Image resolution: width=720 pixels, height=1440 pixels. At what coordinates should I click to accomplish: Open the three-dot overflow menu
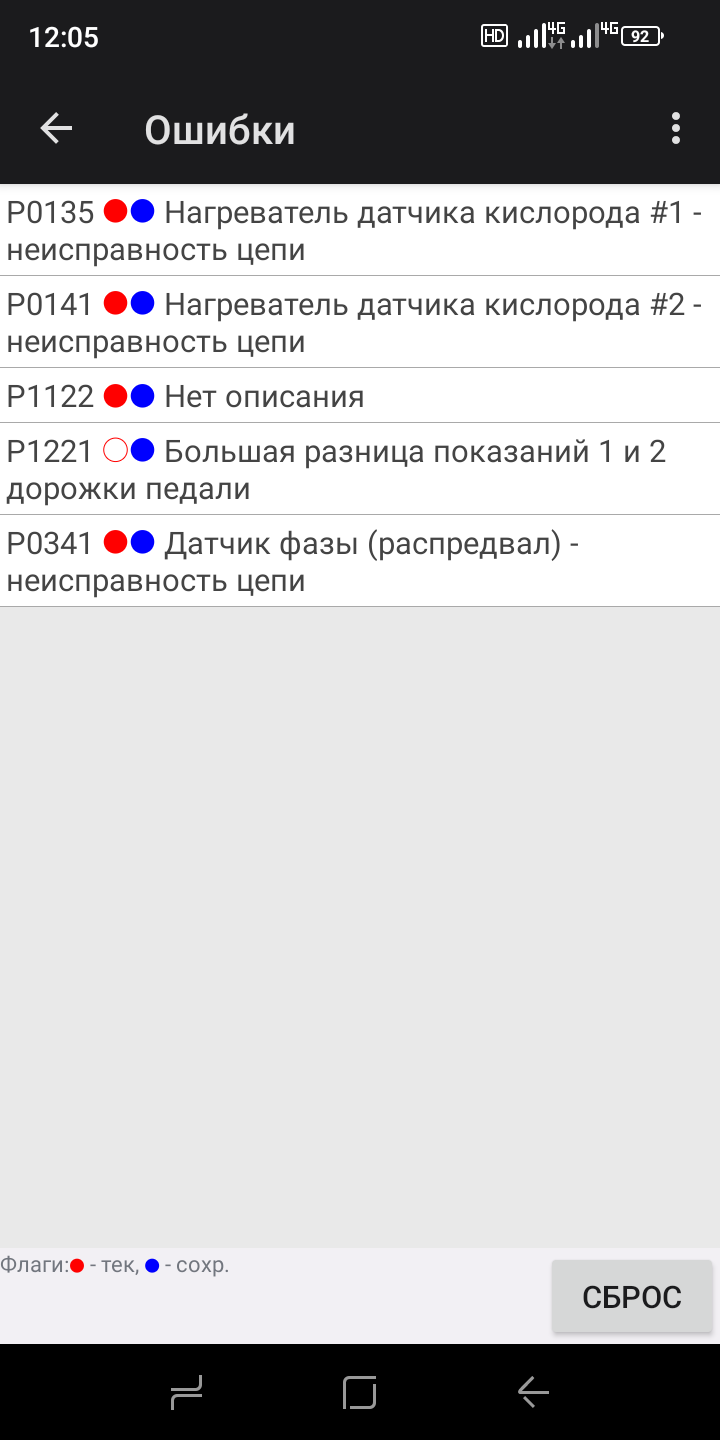pyautogui.click(x=676, y=129)
